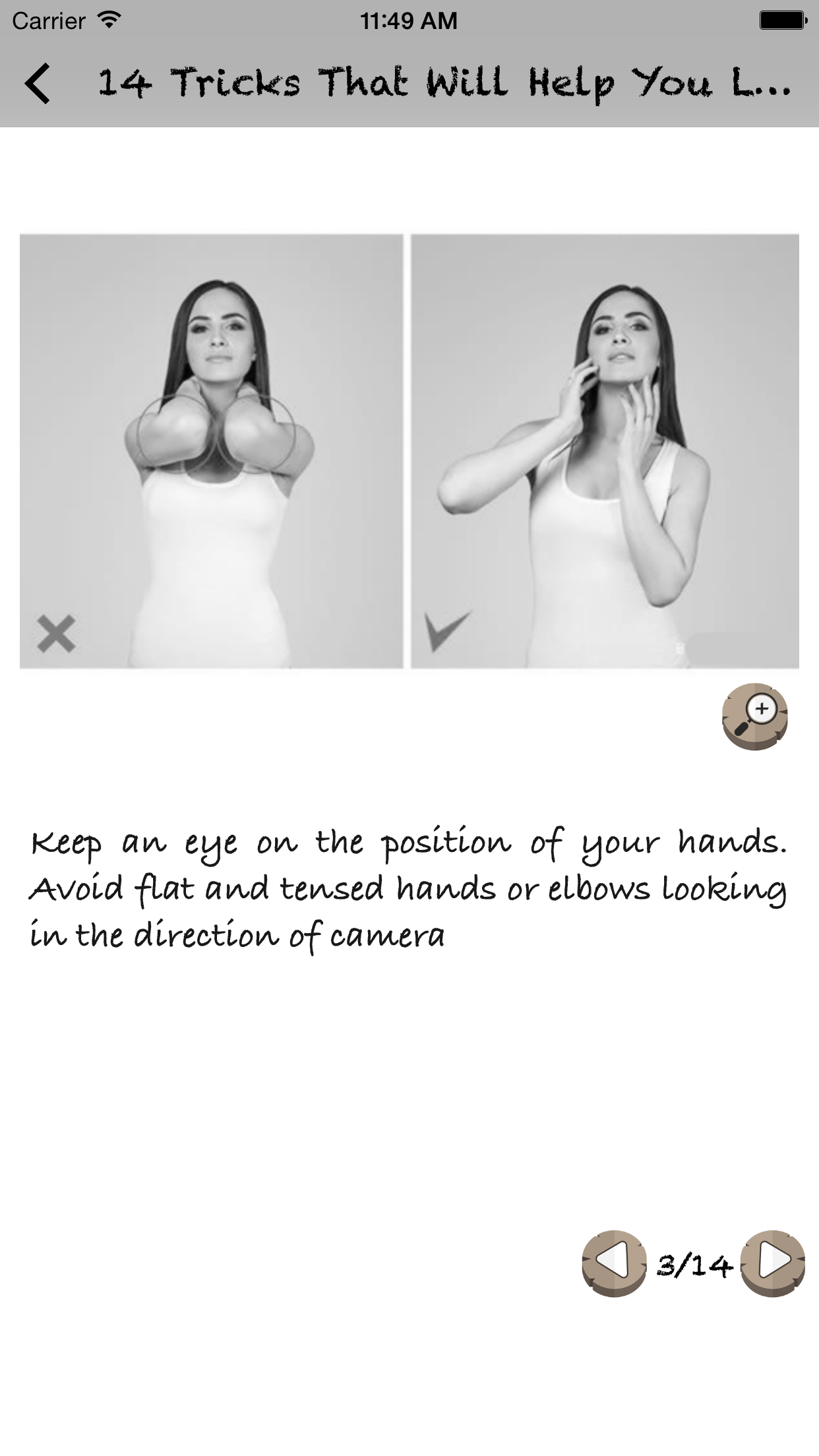Go back using the header arrow
The height and width of the screenshot is (1456, 819).
tap(38, 84)
